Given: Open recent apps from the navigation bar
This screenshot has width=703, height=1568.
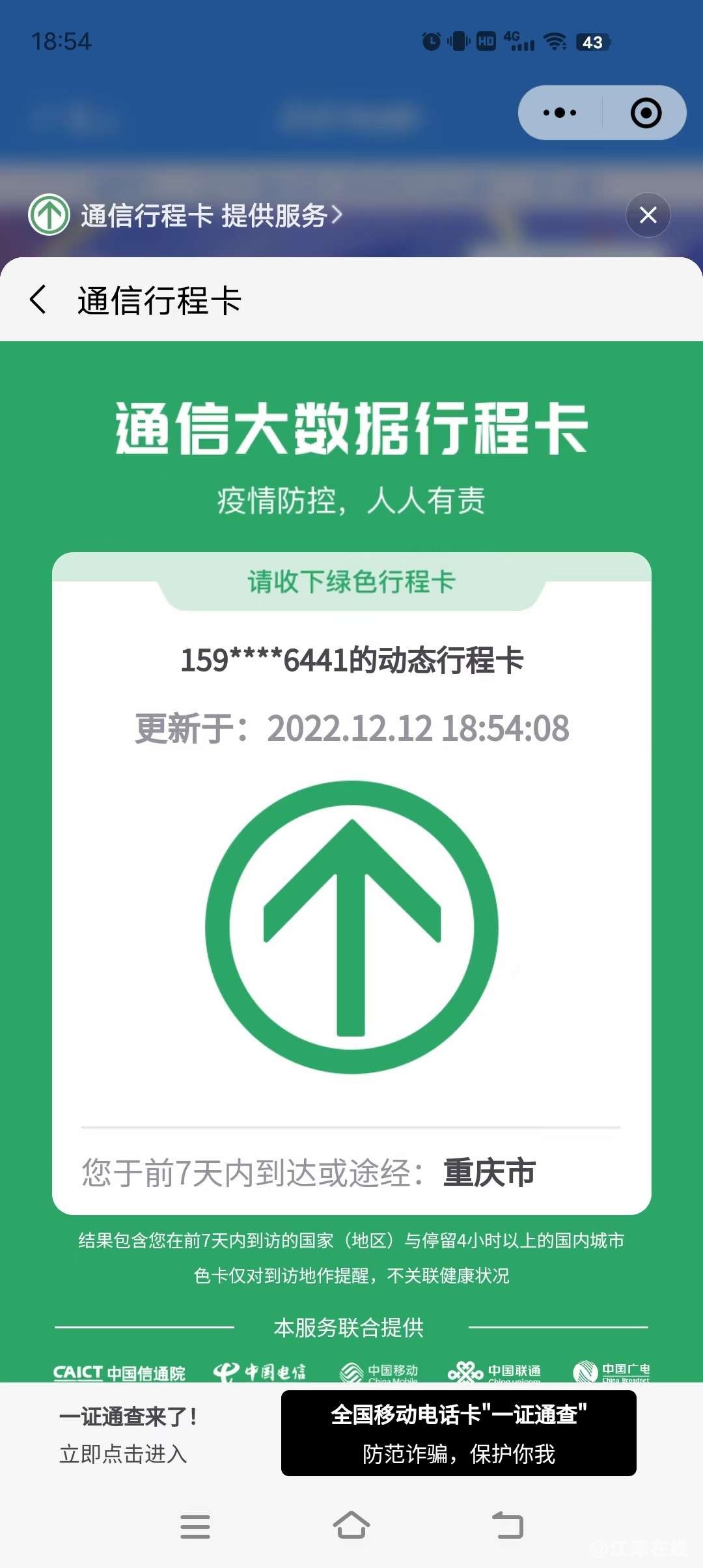Looking at the screenshot, I should (x=195, y=1526).
